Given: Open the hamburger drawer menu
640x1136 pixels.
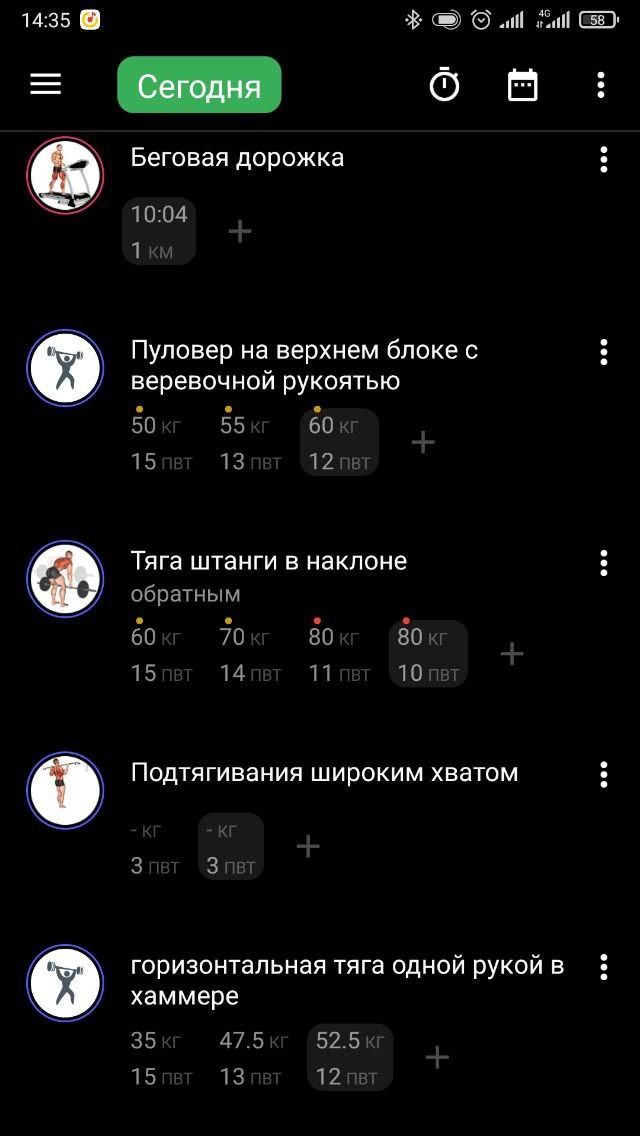Looking at the screenshot, I should pos(46,85).
